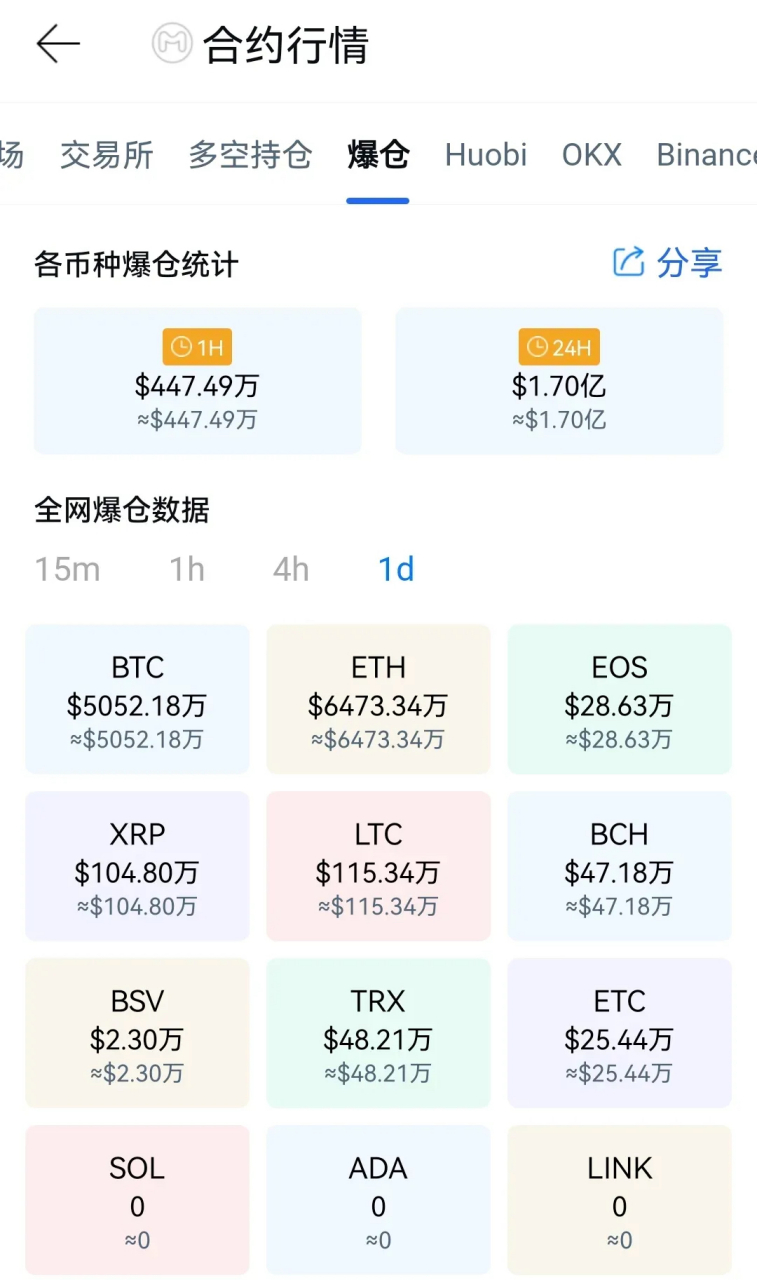Open the ETH liquidation card
This screenshot has width=757, height=1280.
(378, 698)
